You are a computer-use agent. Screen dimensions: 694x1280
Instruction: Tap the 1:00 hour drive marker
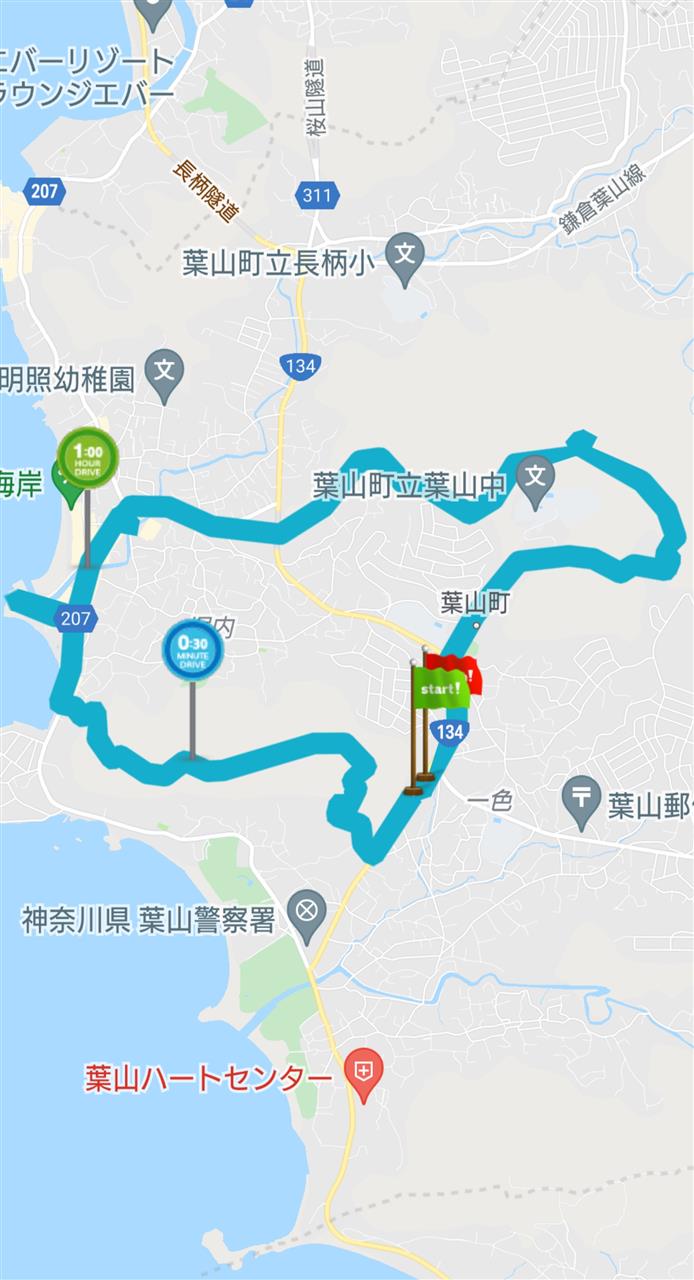point(88,458)
